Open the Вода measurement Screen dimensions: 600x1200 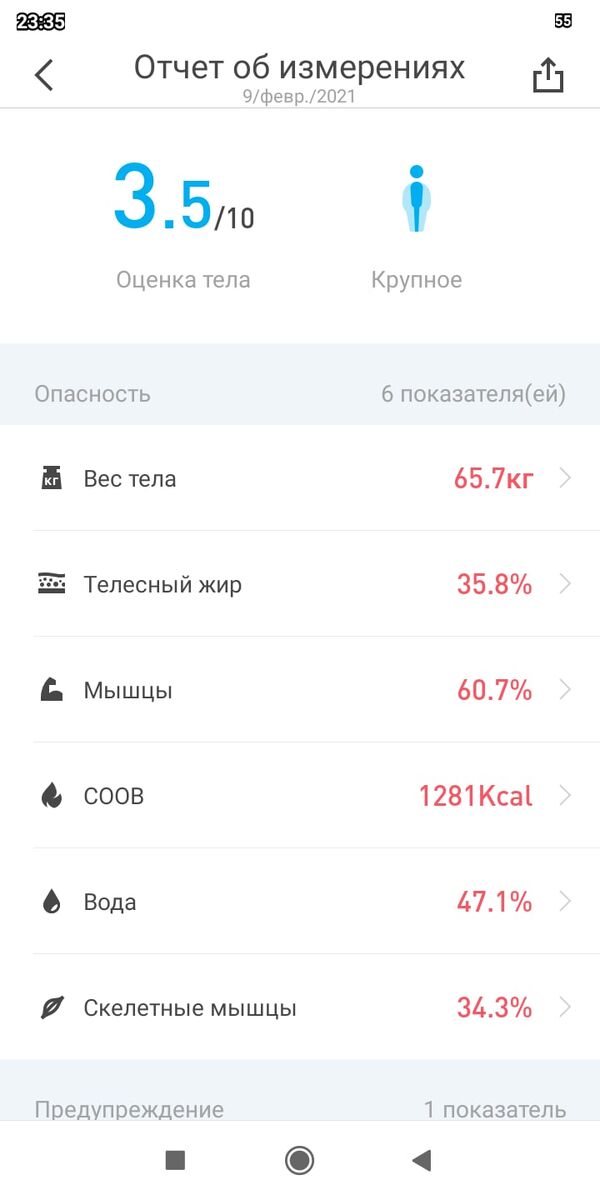(300, 903)
